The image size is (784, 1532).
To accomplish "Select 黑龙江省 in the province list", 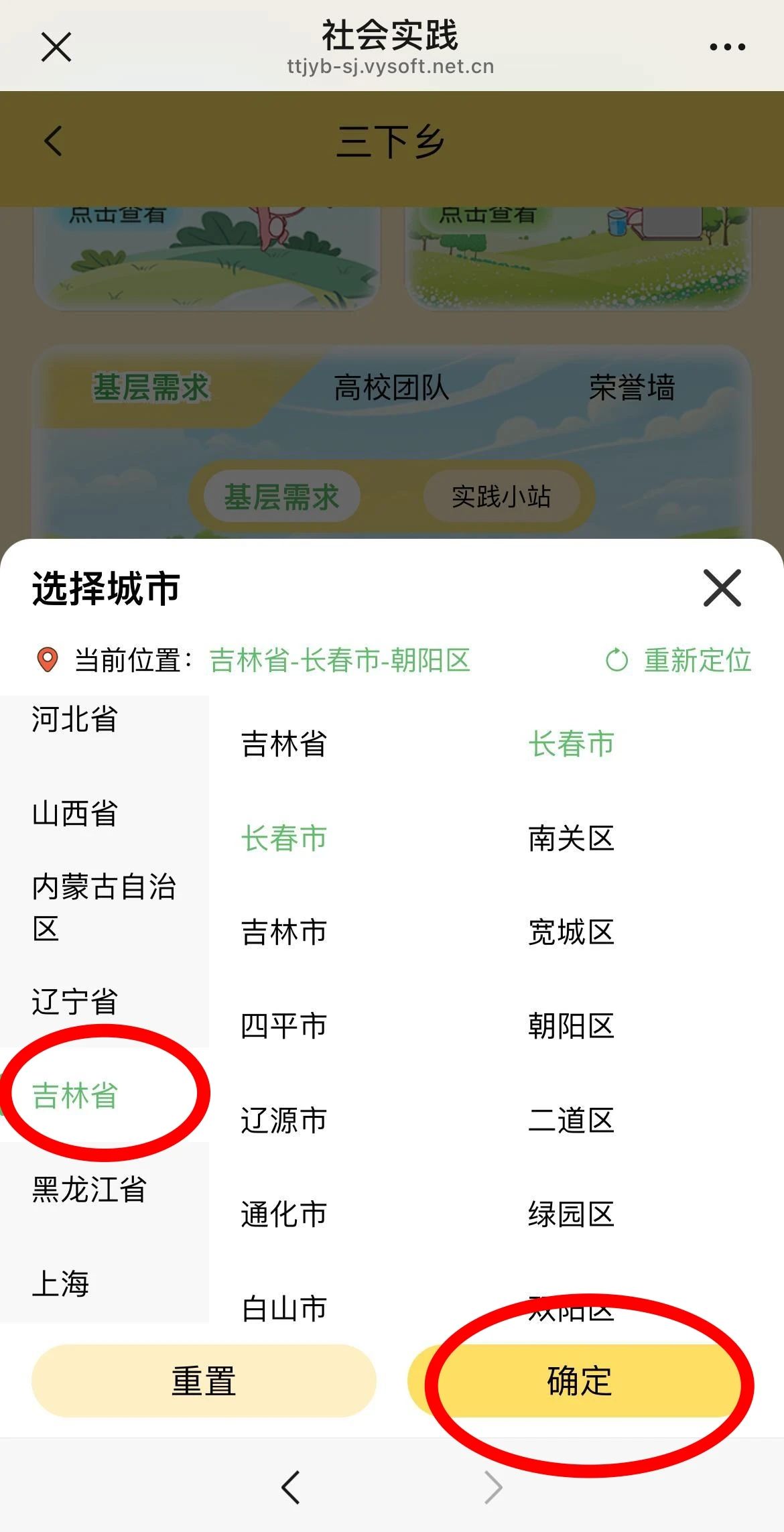I will coord(89,1190).
